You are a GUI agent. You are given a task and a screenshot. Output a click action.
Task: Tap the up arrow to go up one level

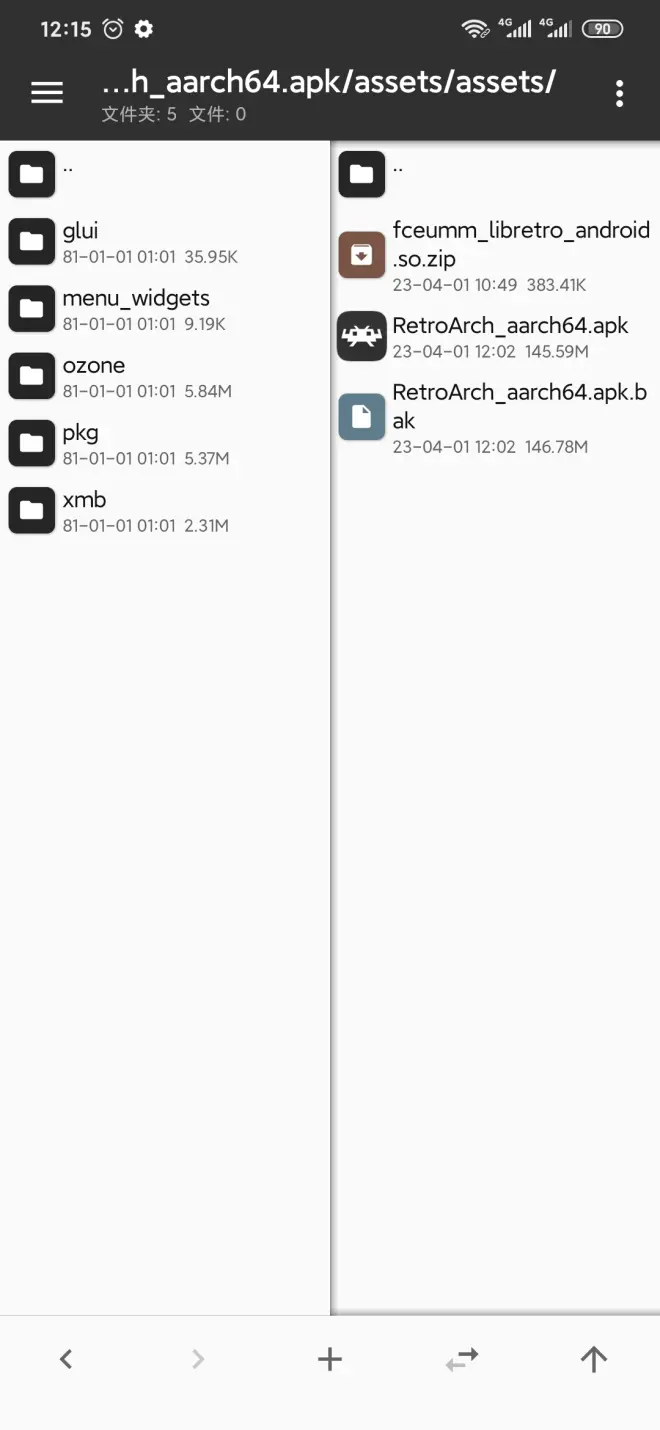pyautogui.click(x=594, y=1358)
